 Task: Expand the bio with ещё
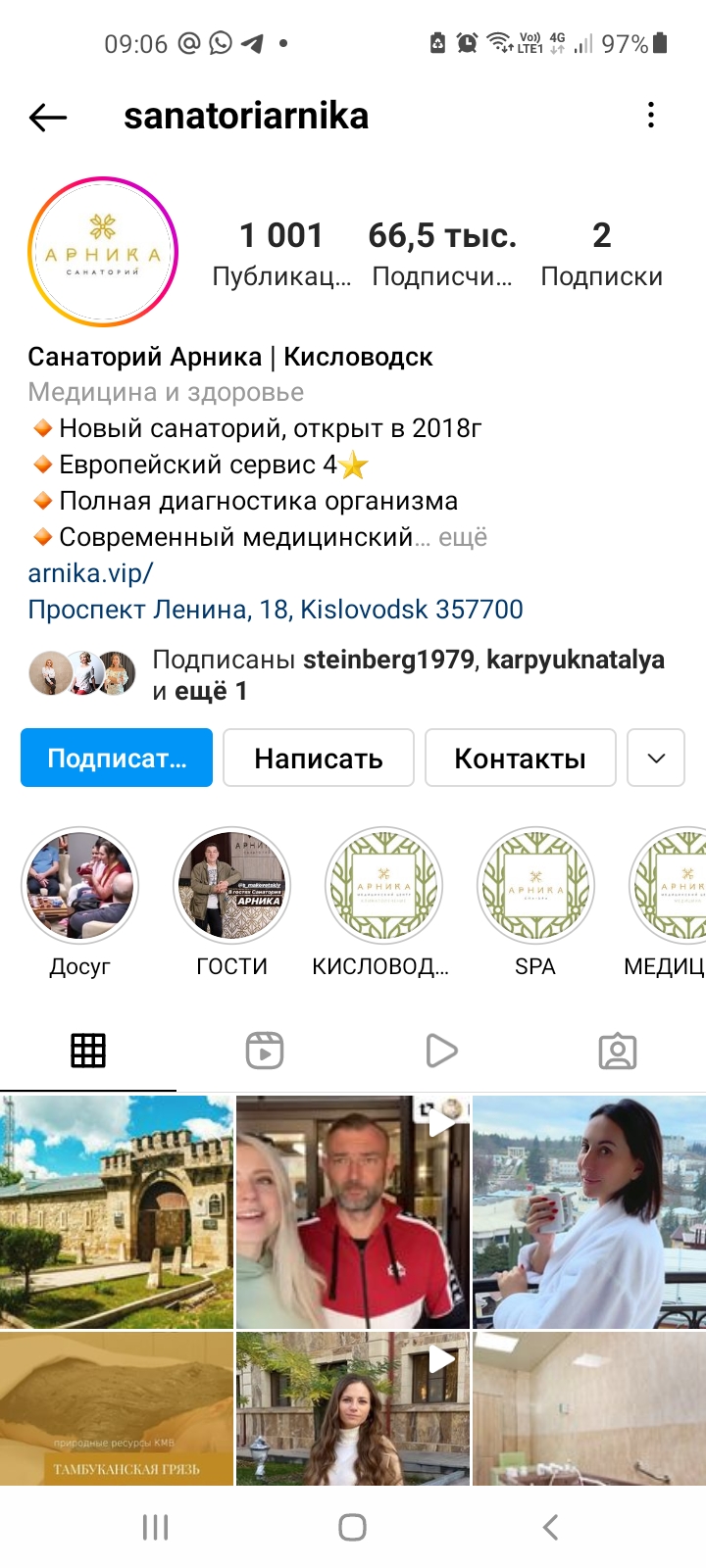tap(463, 537)
